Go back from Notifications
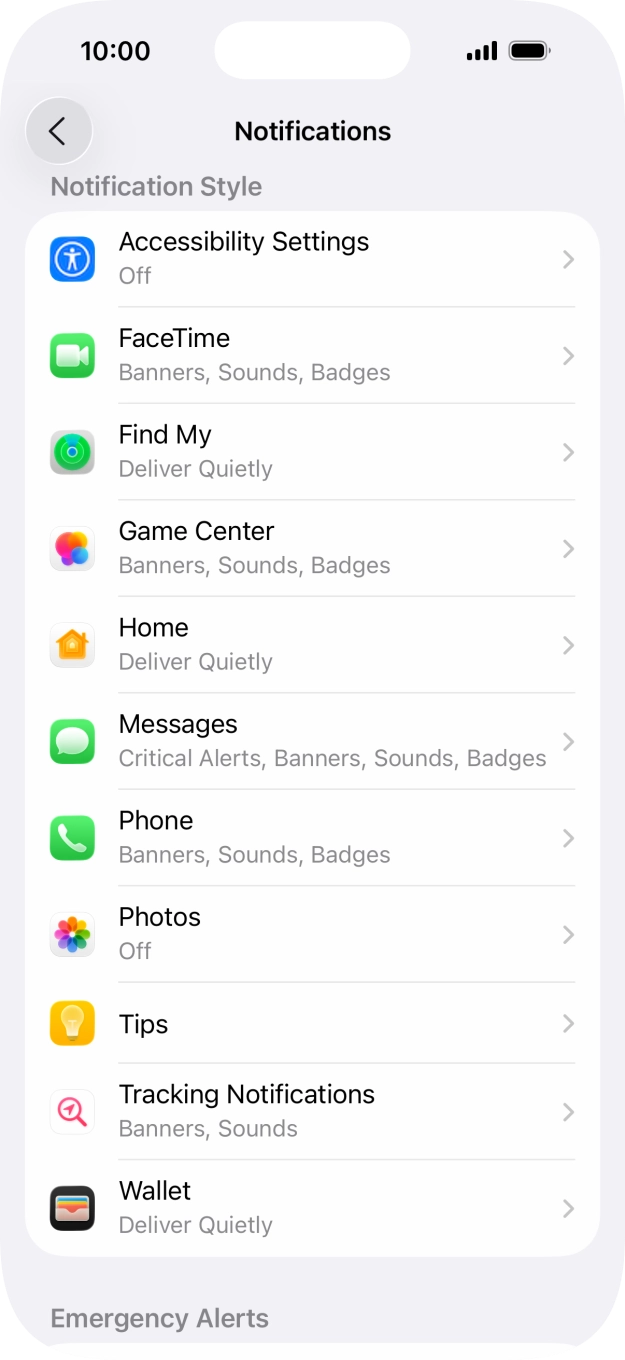625x1360 pixels. [x=59, y=131]
